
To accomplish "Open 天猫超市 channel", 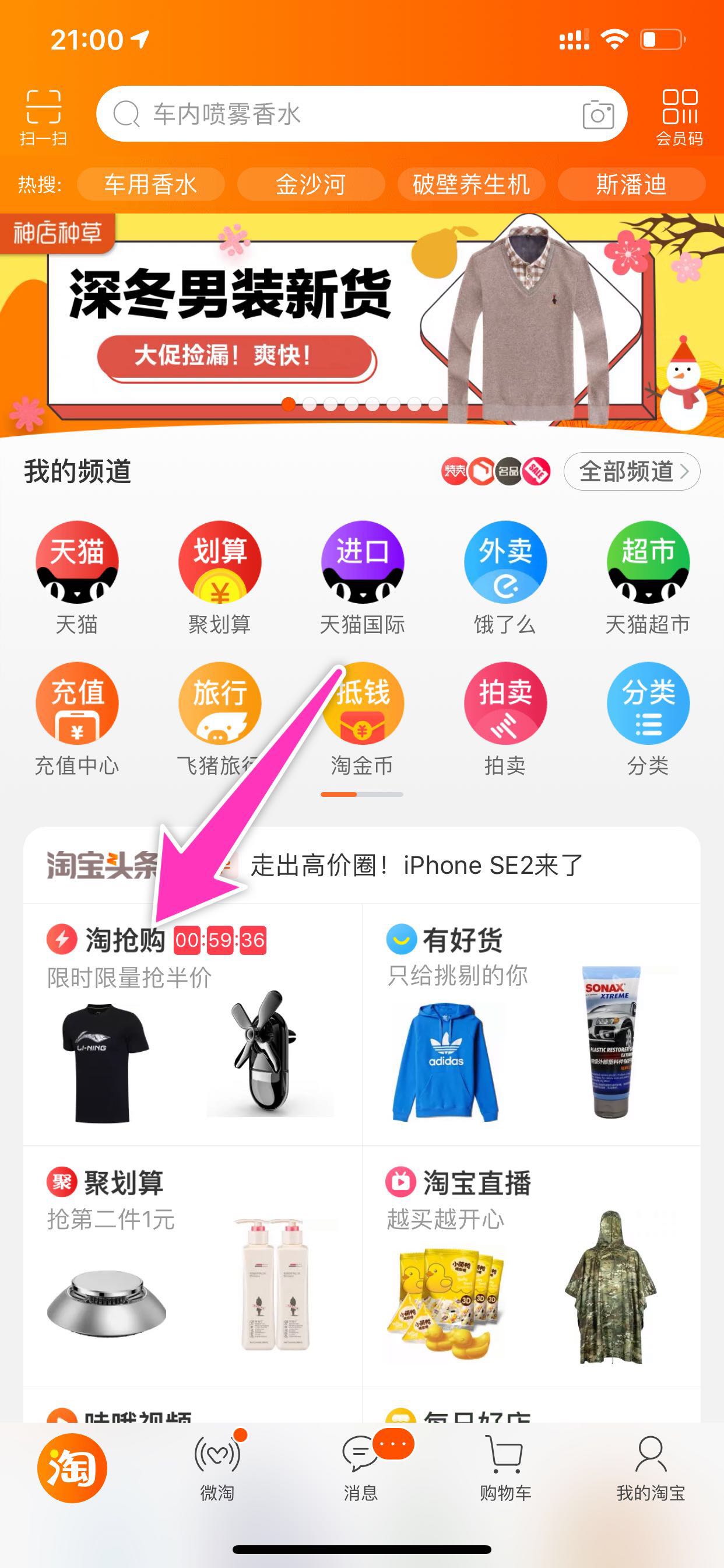I will [x=648, y=576].
